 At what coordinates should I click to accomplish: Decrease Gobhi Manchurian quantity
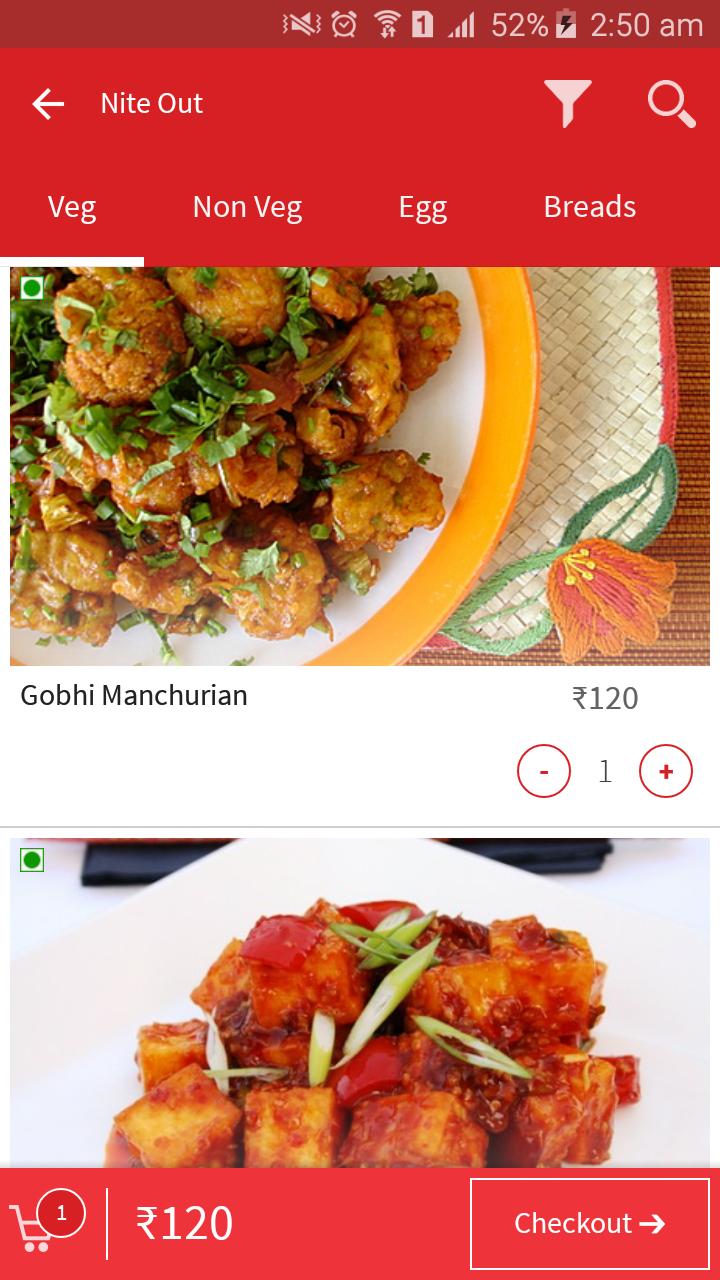click(x=544, y=771)
